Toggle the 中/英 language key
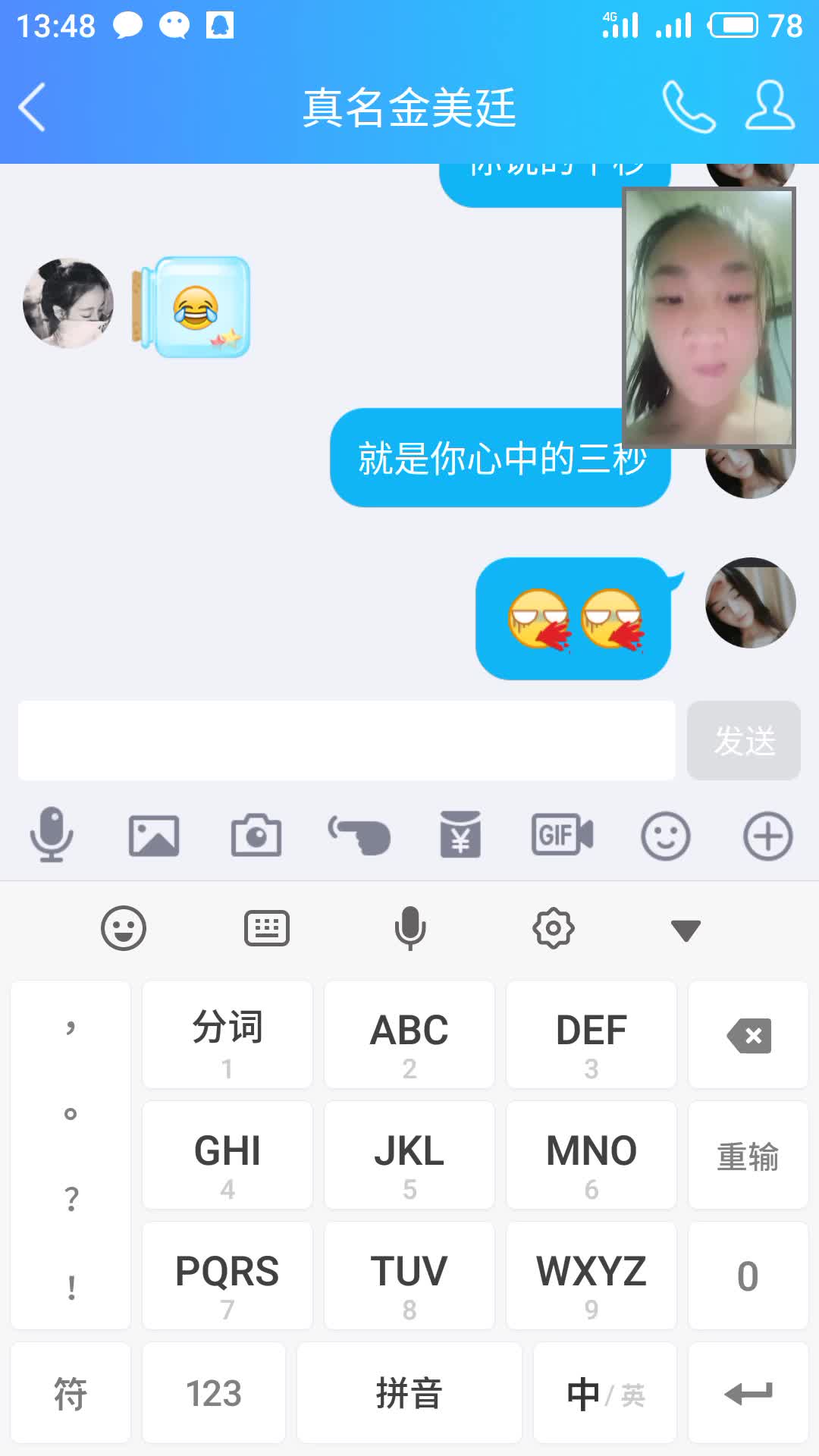This screenshot has height=1456, width=819. point(605,1393)
